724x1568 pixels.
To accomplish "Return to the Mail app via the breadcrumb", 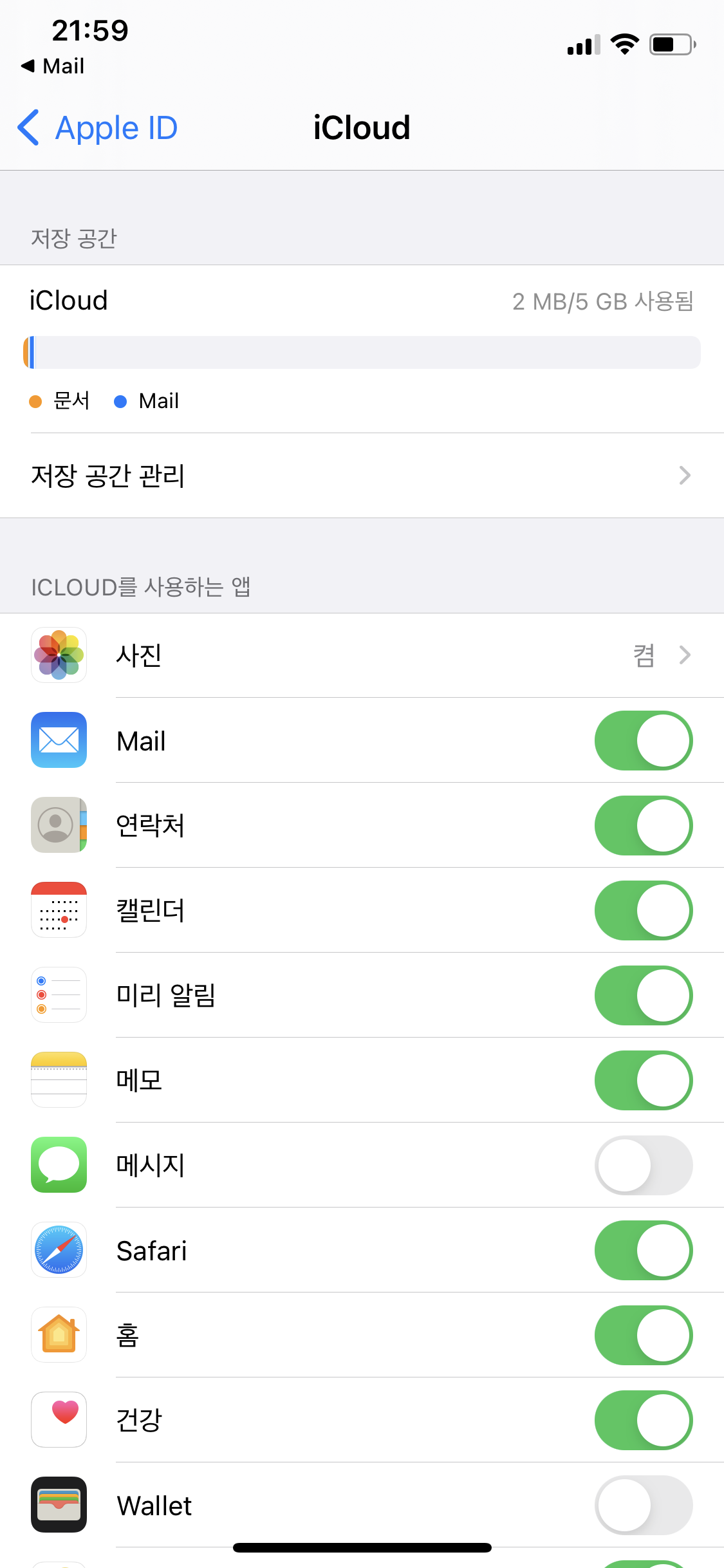I will (53, 66).
